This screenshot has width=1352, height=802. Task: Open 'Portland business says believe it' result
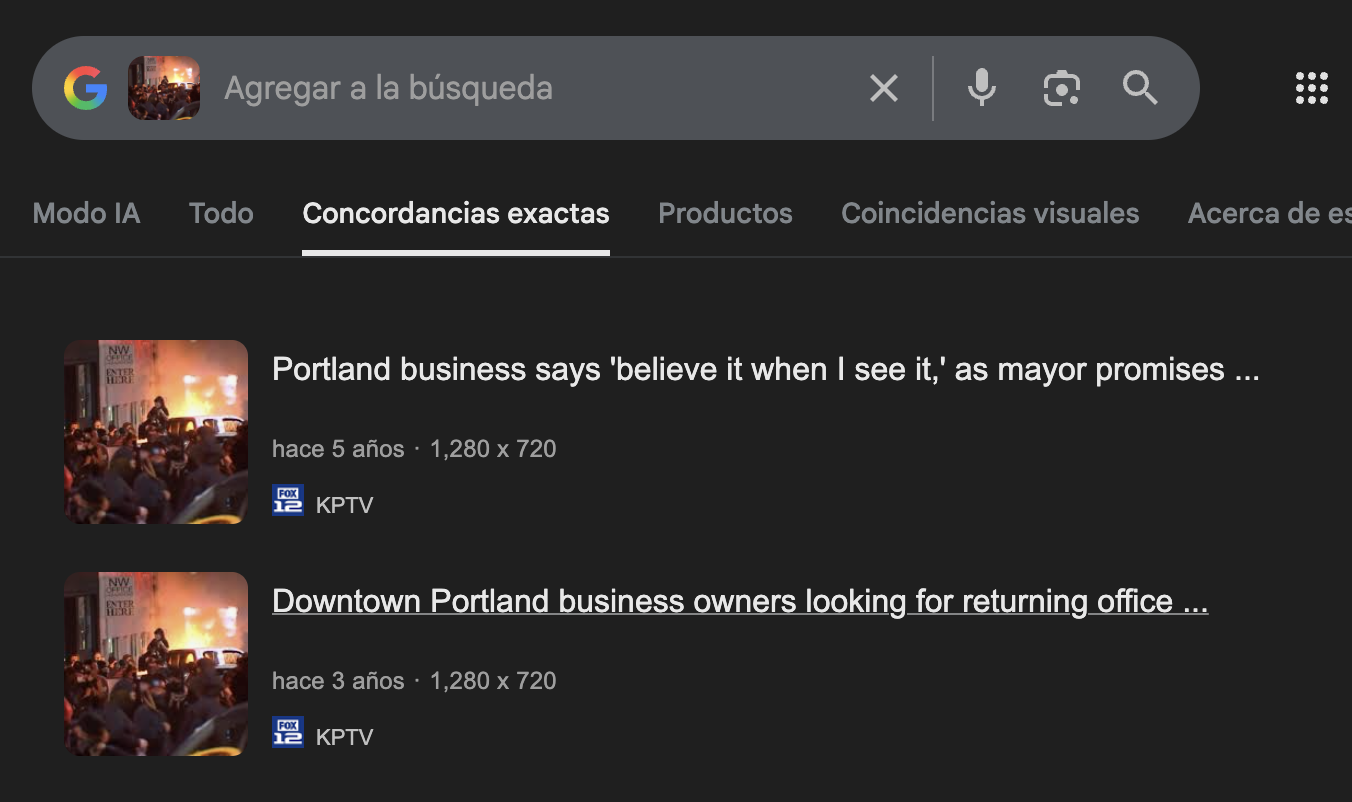coord(765,370)
